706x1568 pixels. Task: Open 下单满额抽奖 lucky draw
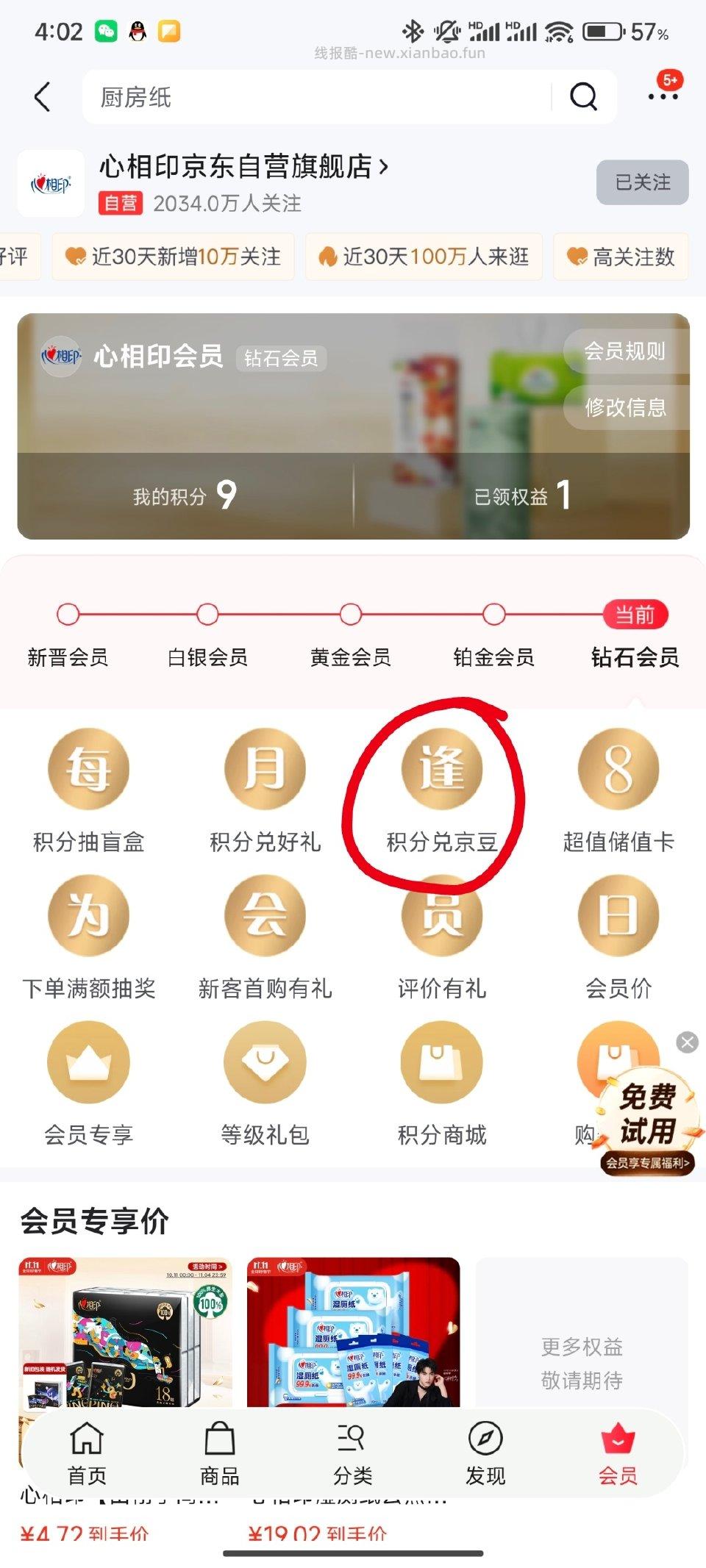coord(88,915)
